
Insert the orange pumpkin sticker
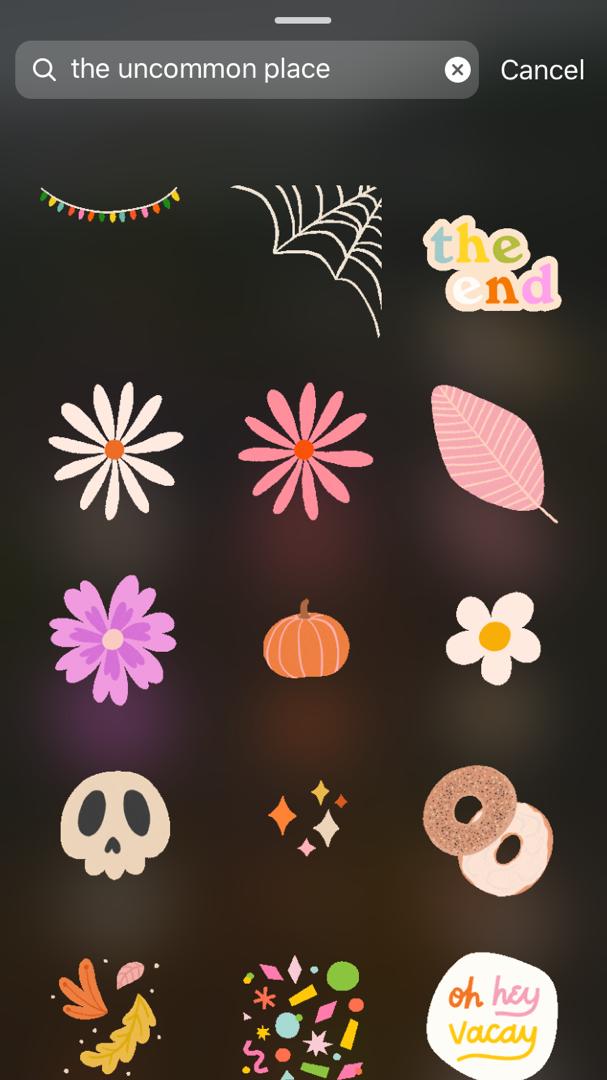[x=306, y=641]
